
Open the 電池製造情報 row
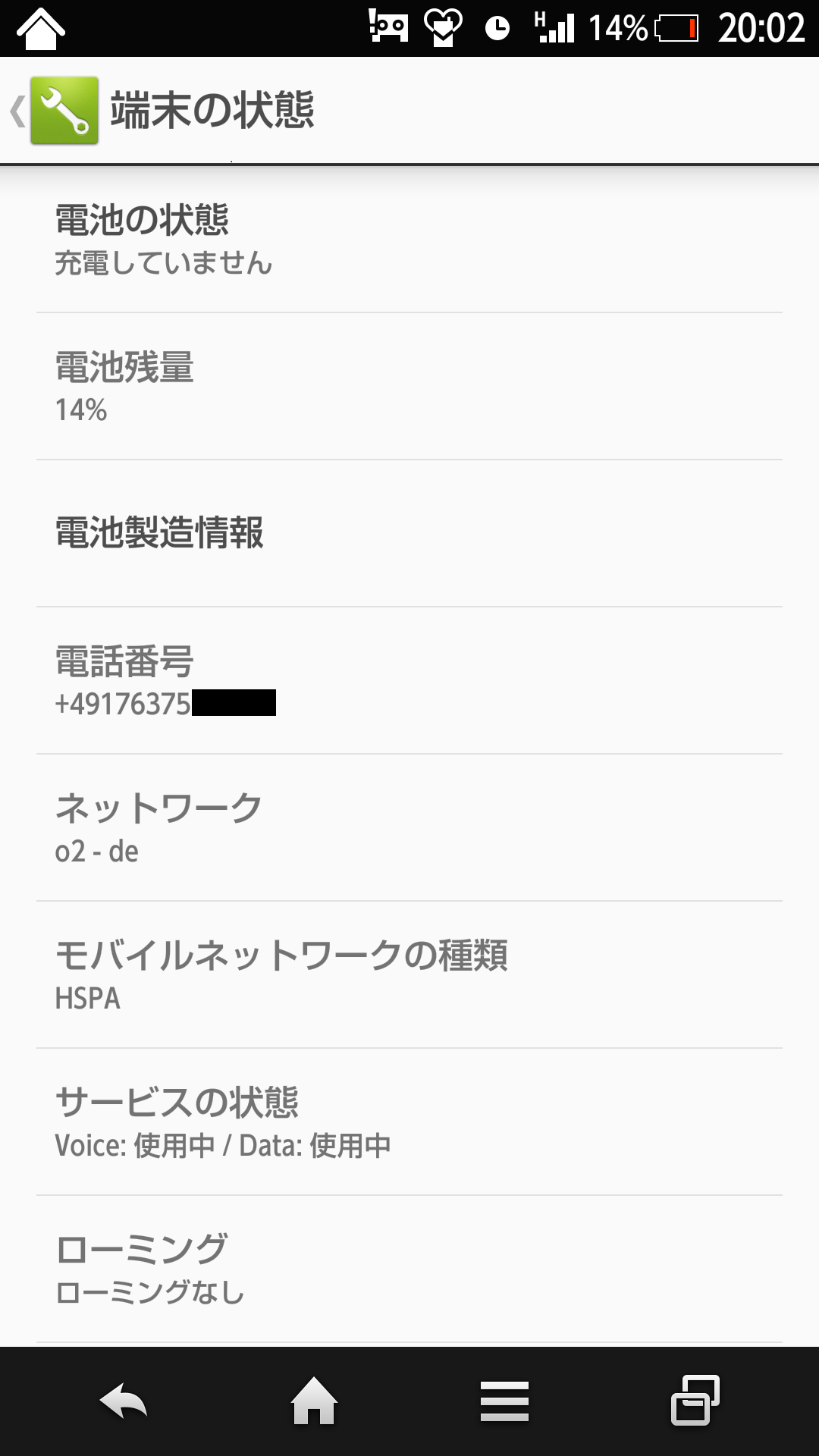pos(409,533)
